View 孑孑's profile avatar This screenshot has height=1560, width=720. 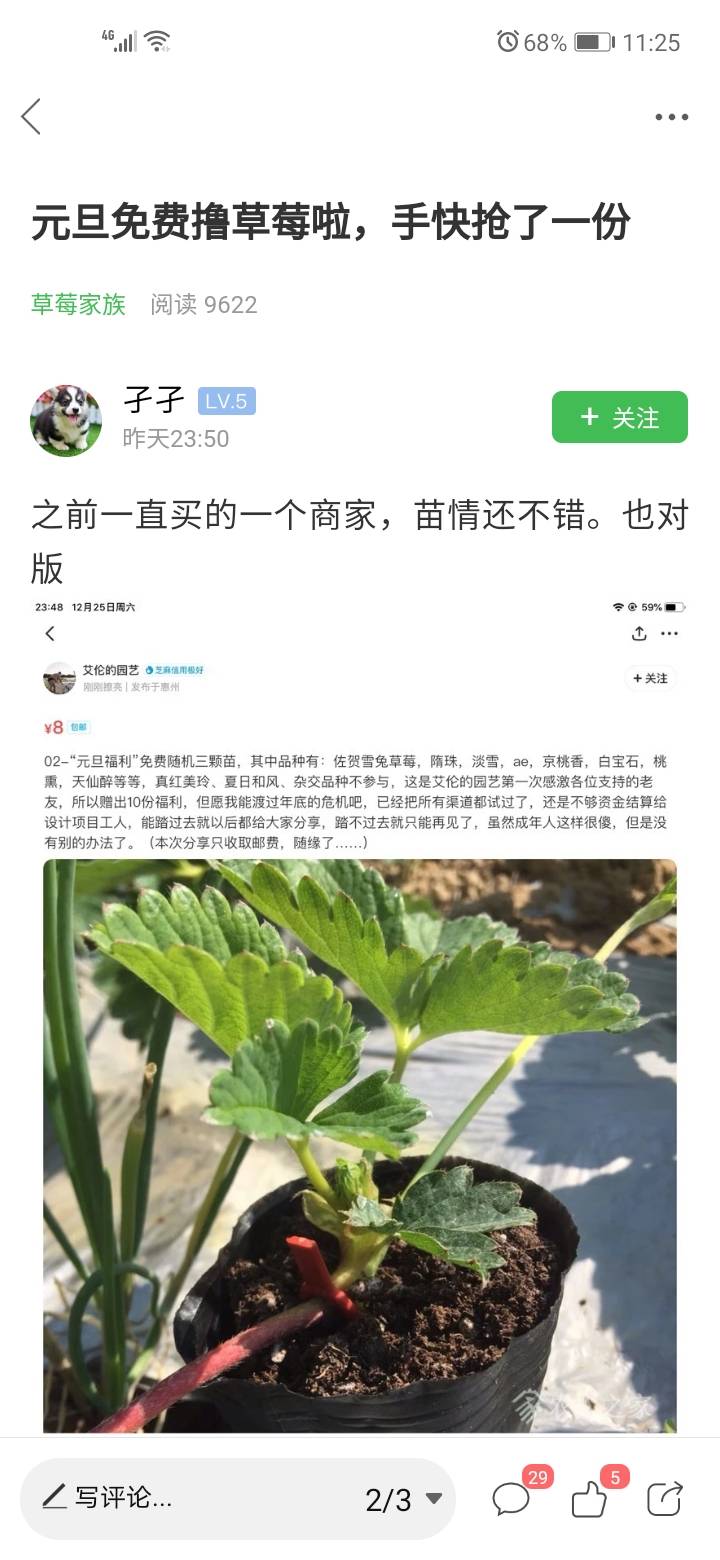coord(66,420)
